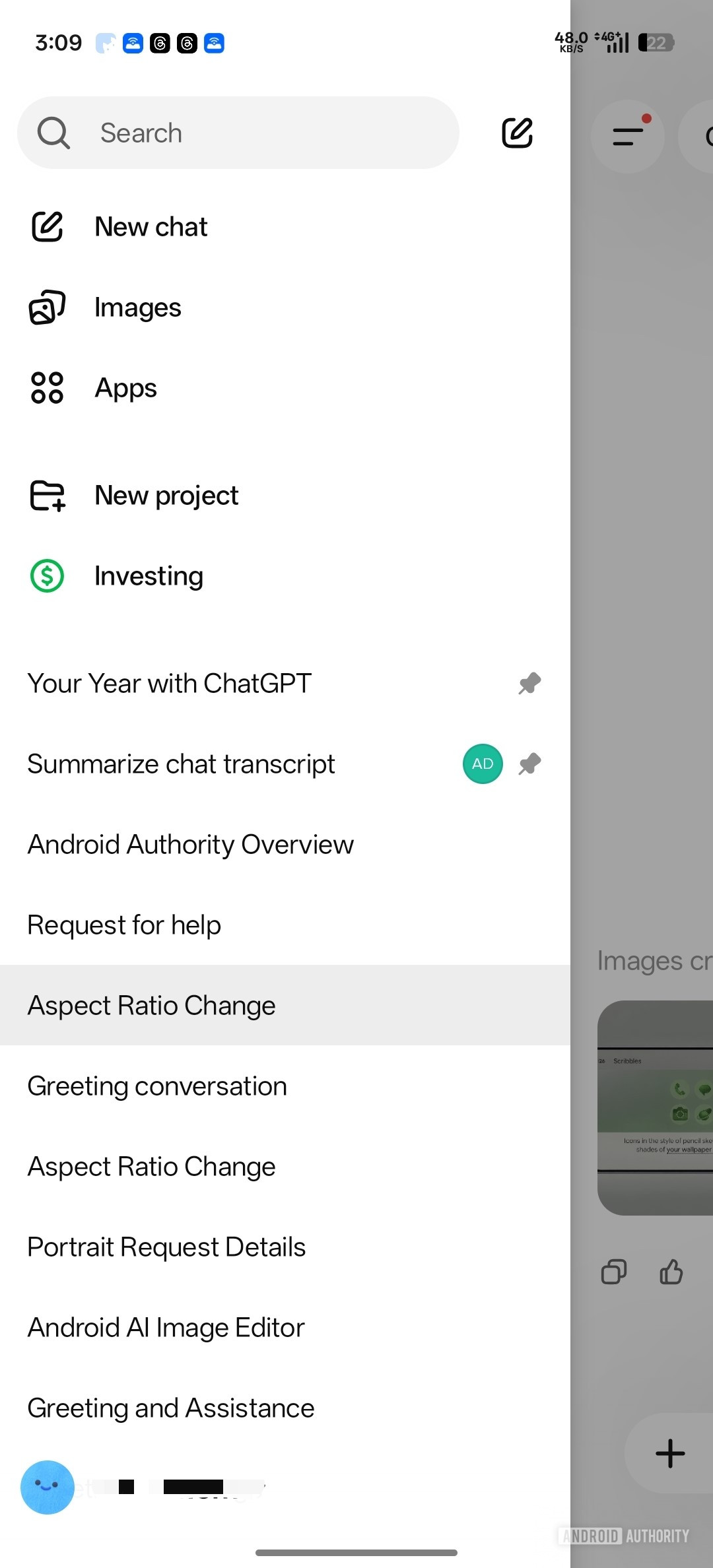Viewport: 713px width, 1568px height.
Task: Open the Android Authority Overview chat
Action: [x=190, y=844]
